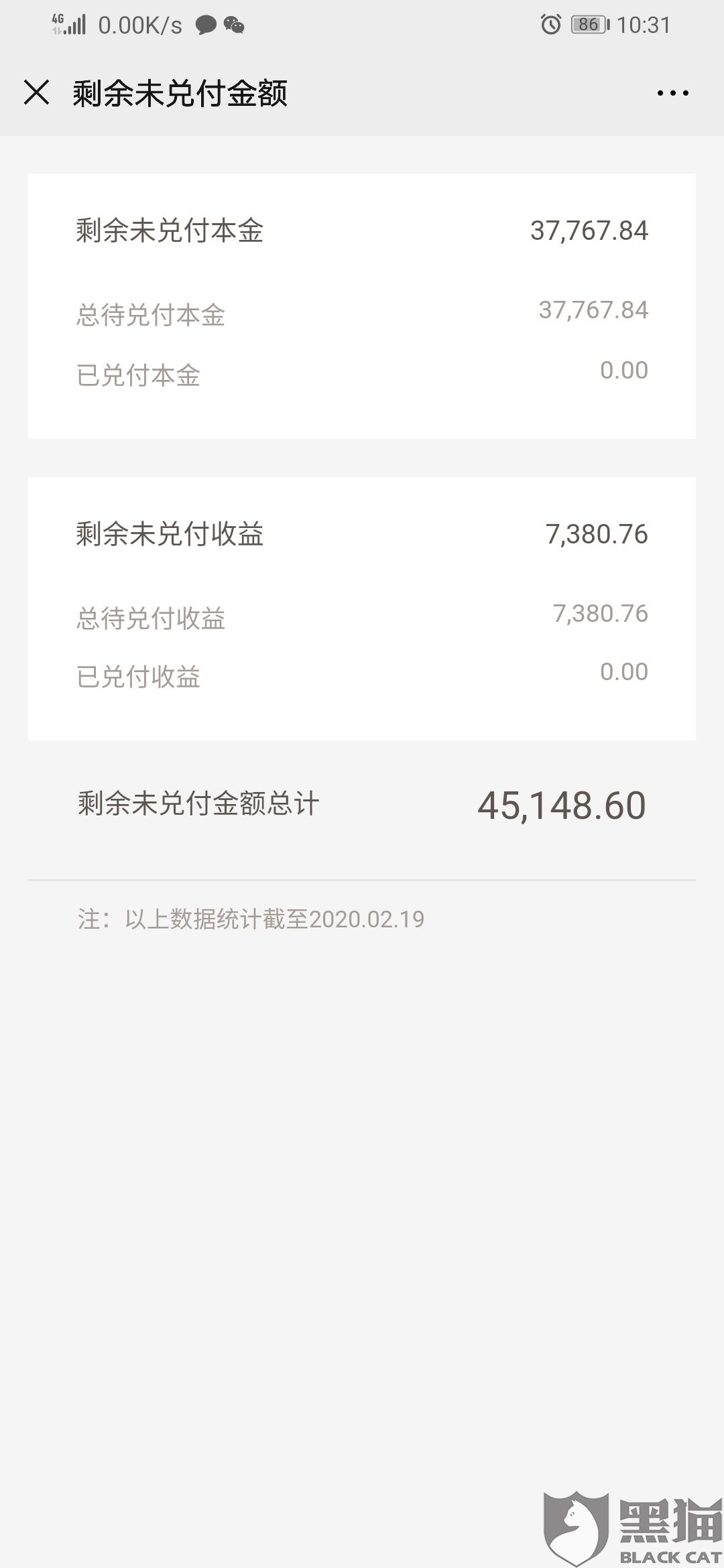Tap the chat bubble icon in status bar

[x=204, y=25]
